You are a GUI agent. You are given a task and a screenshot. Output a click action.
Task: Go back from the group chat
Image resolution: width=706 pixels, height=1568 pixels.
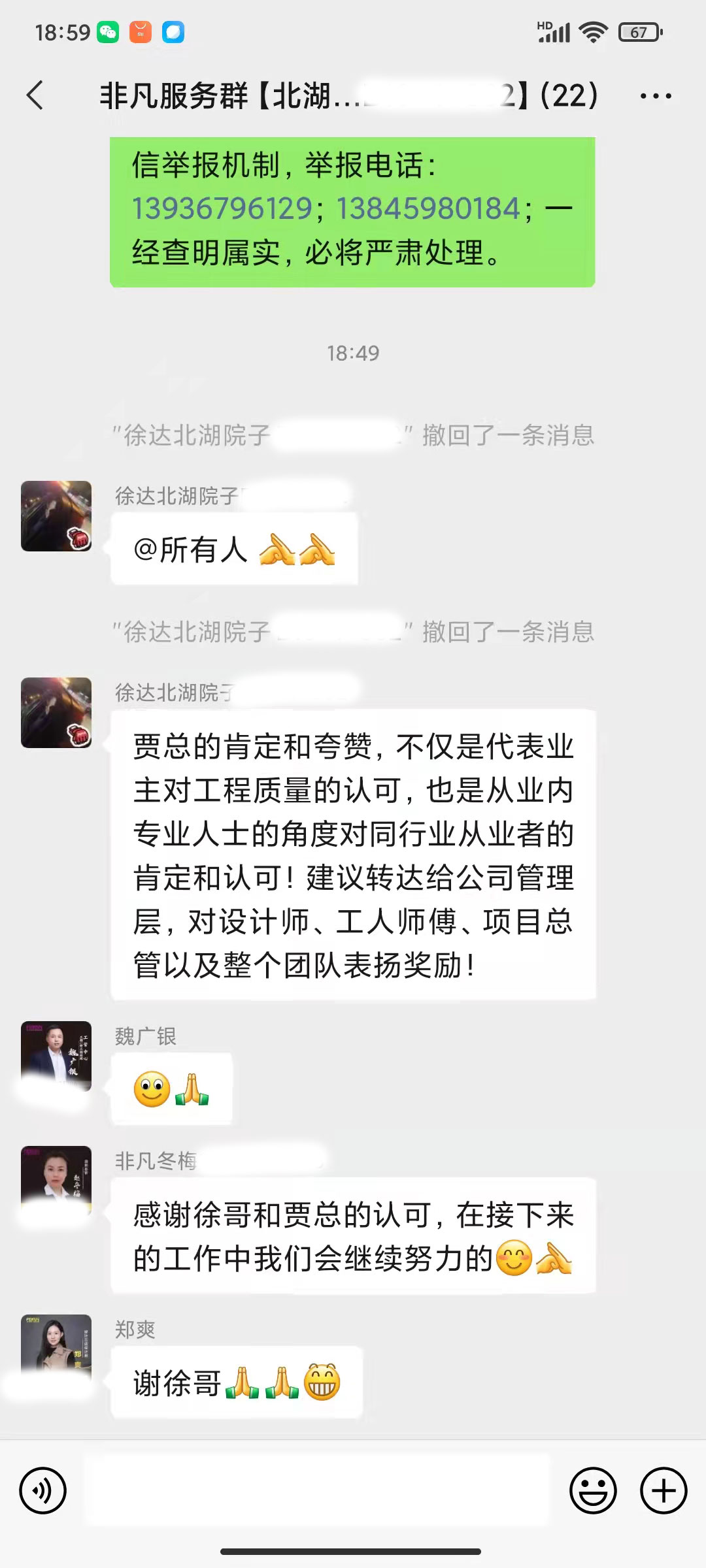point(35,95)
